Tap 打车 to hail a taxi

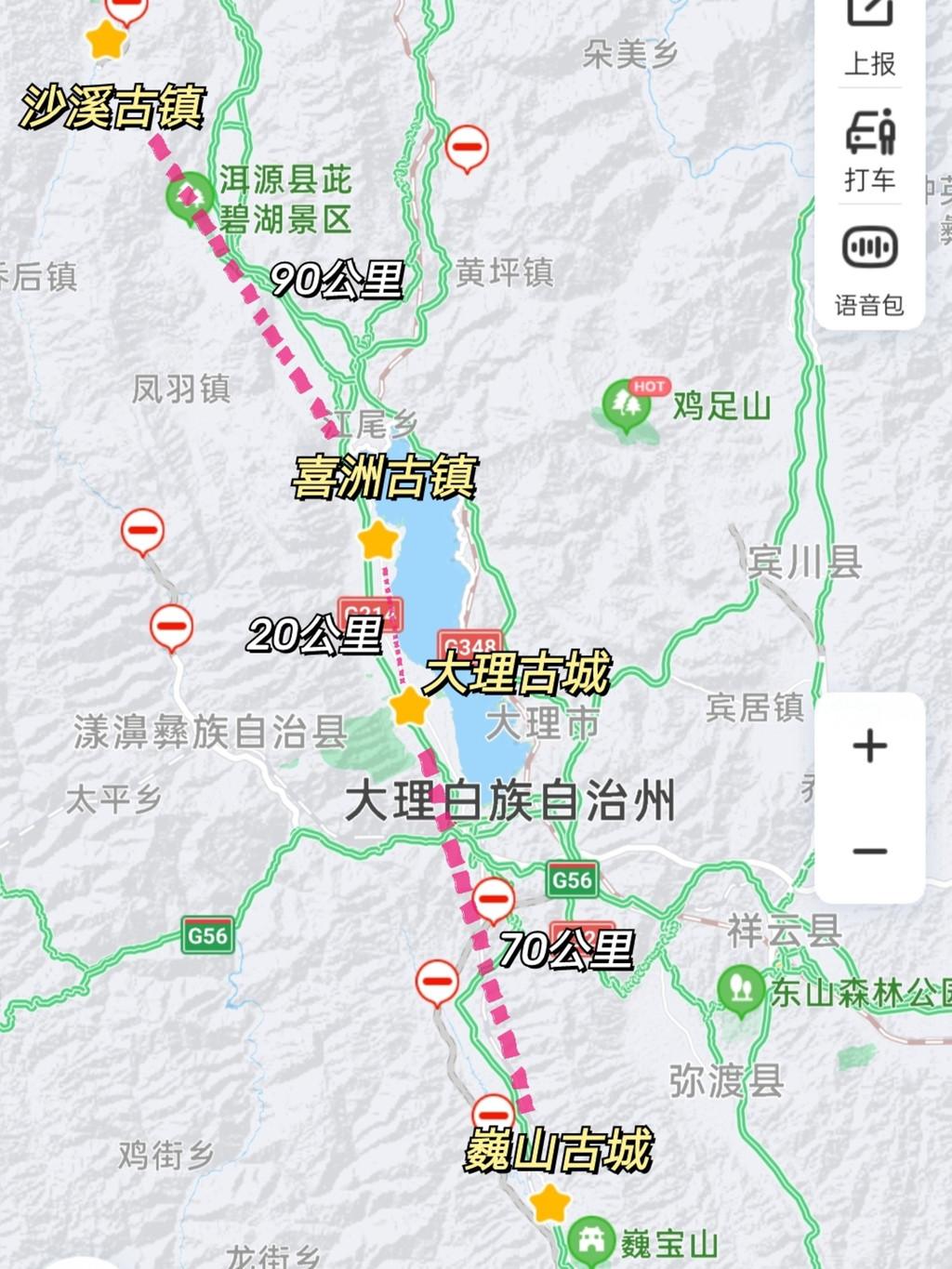tap(869, 149)
